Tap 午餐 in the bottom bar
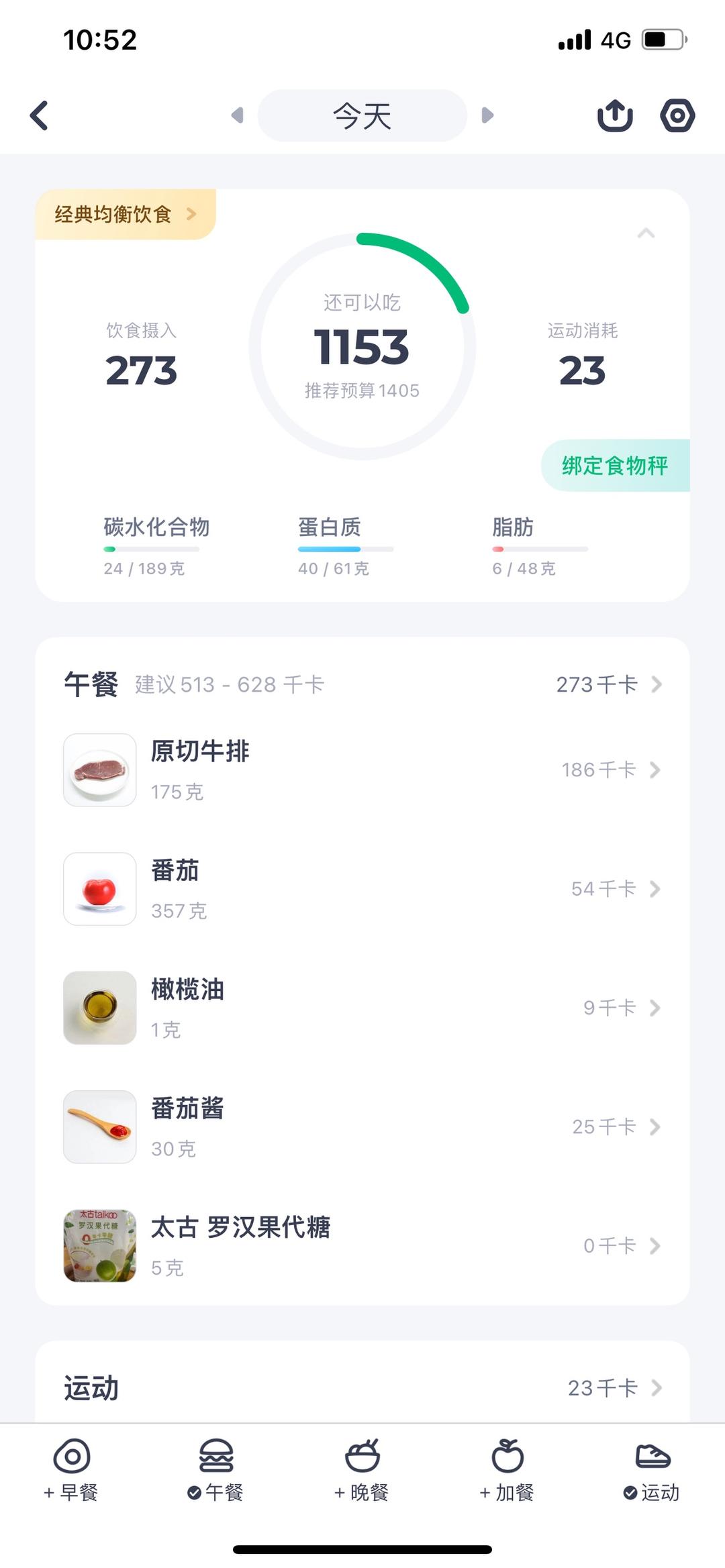 (x=216, y=1471)
